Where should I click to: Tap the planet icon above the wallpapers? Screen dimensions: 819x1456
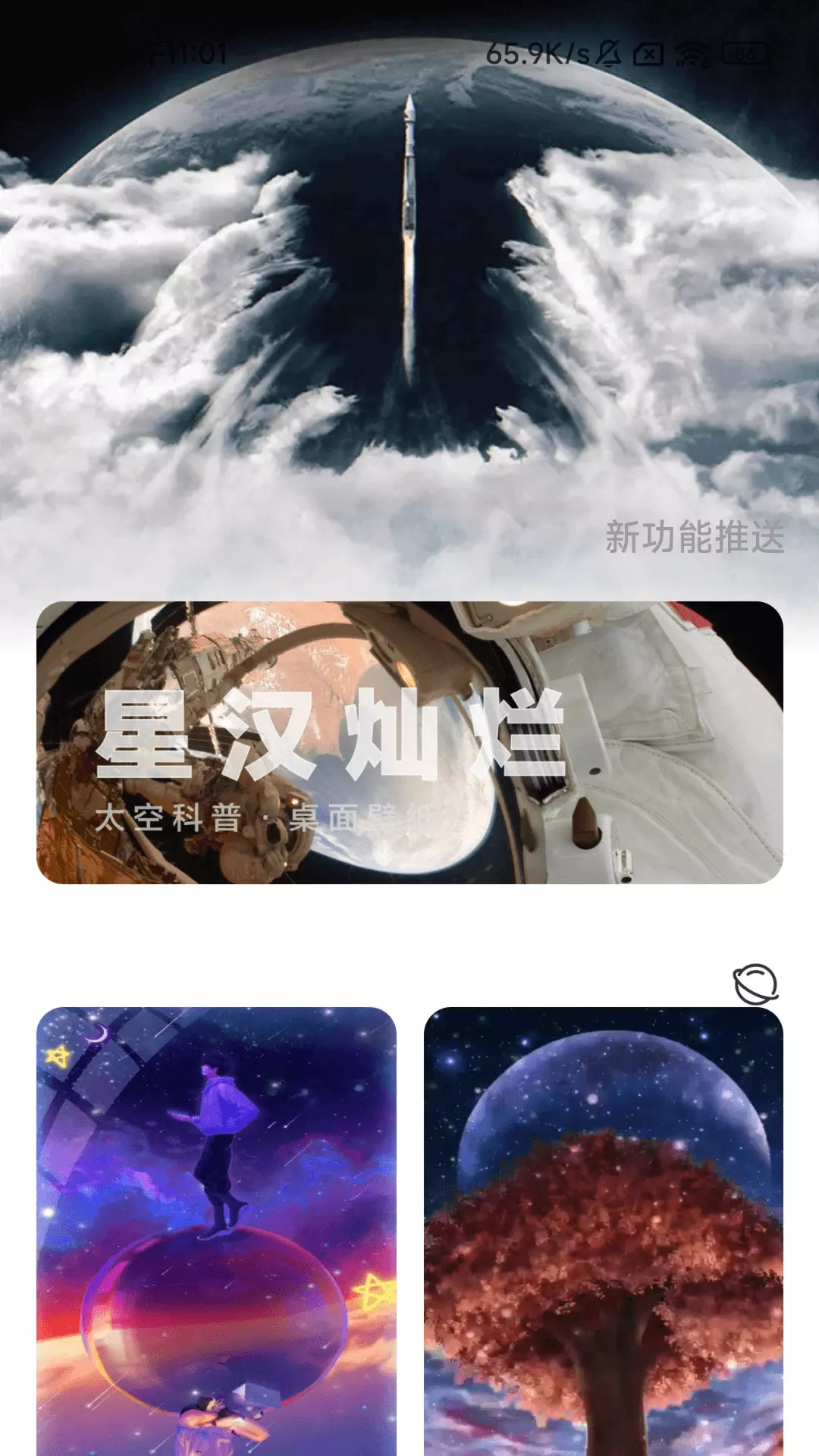[755, 984]
